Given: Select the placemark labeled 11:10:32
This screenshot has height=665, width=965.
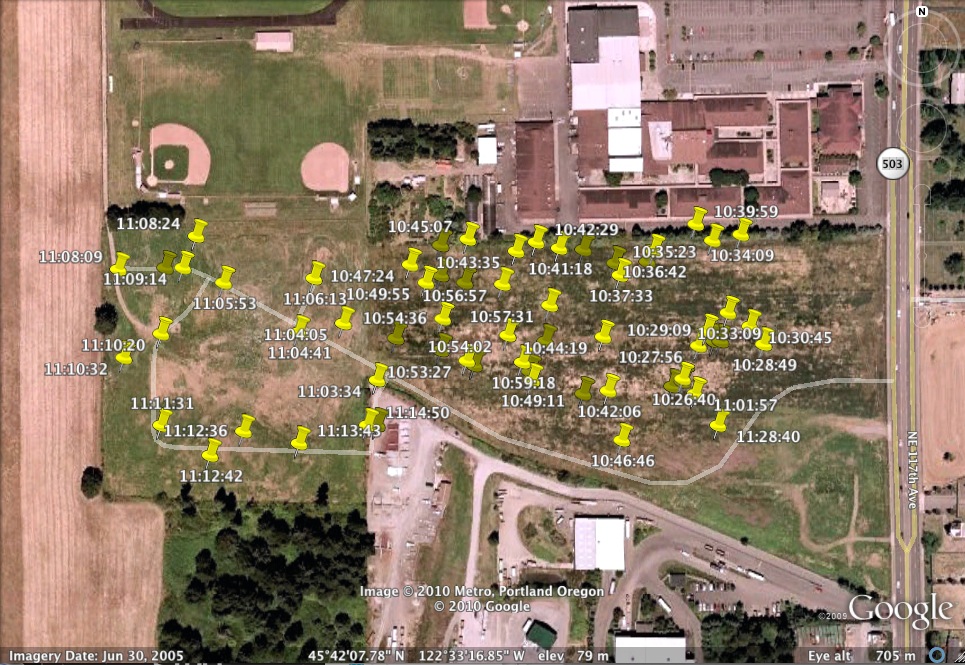Looking at the screenshot, I should 124,357.
